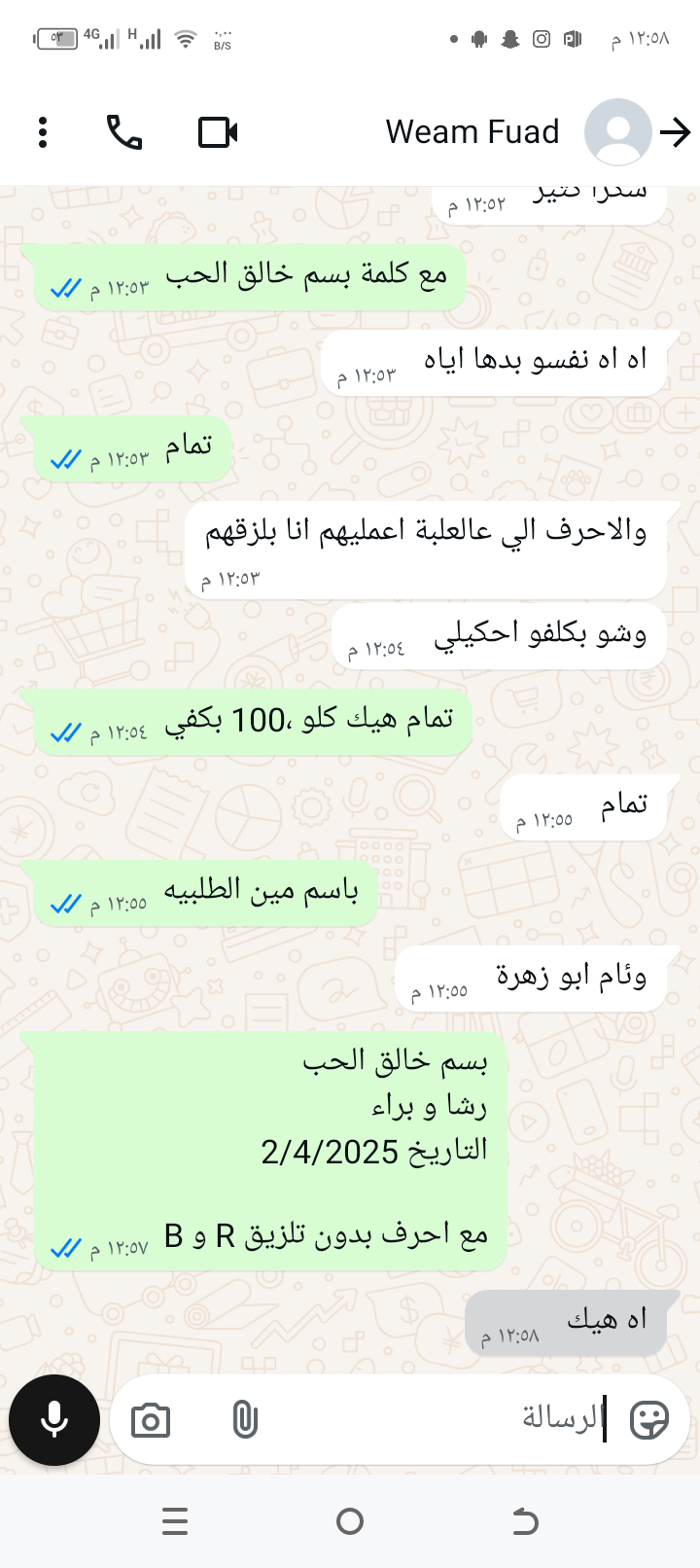
Task: Record a voice message with the microphone
Action: pyautogui.click(x=54, y=1420)
